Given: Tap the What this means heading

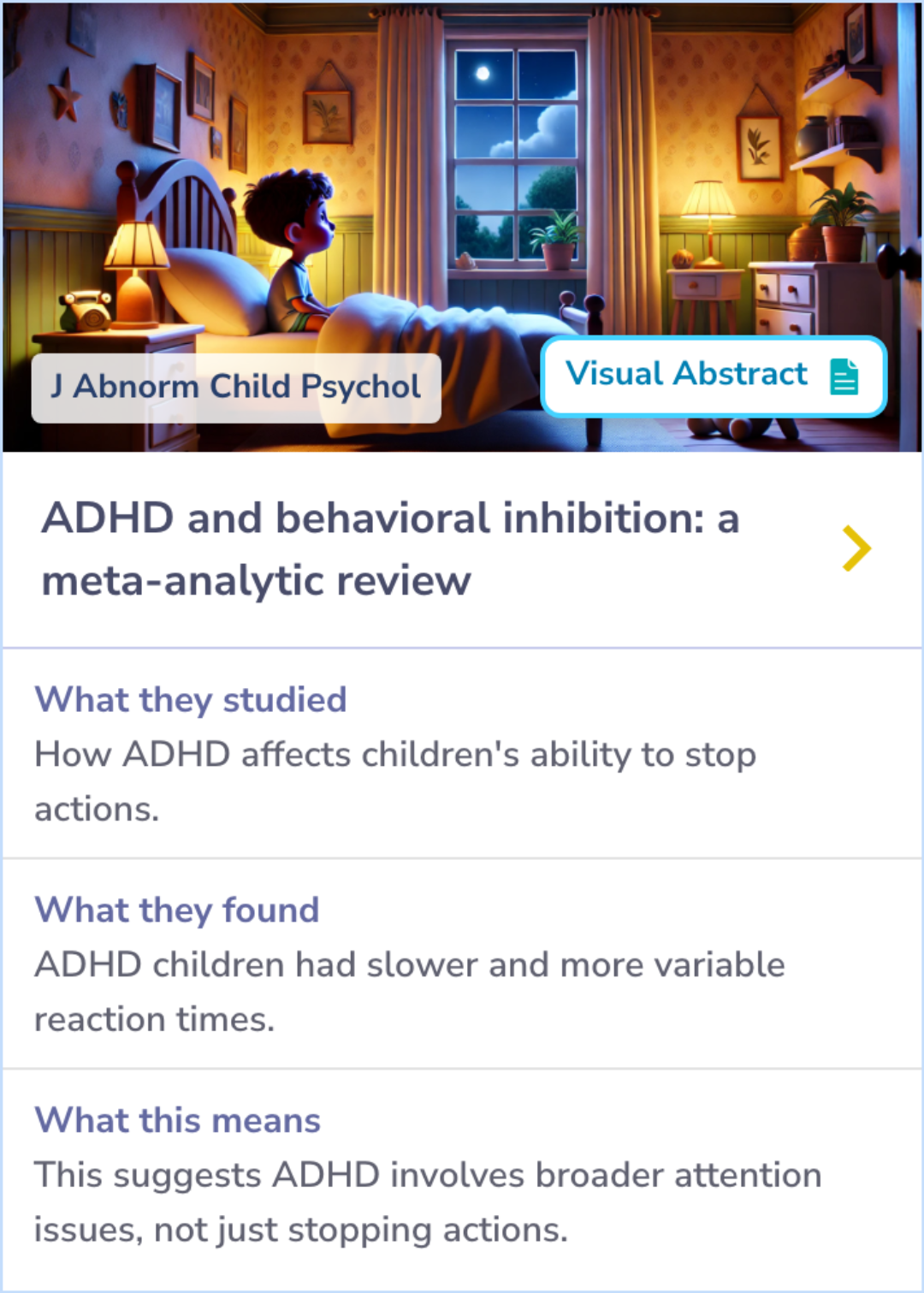Looking at the screenshot, I should (x=176, y=1120).
